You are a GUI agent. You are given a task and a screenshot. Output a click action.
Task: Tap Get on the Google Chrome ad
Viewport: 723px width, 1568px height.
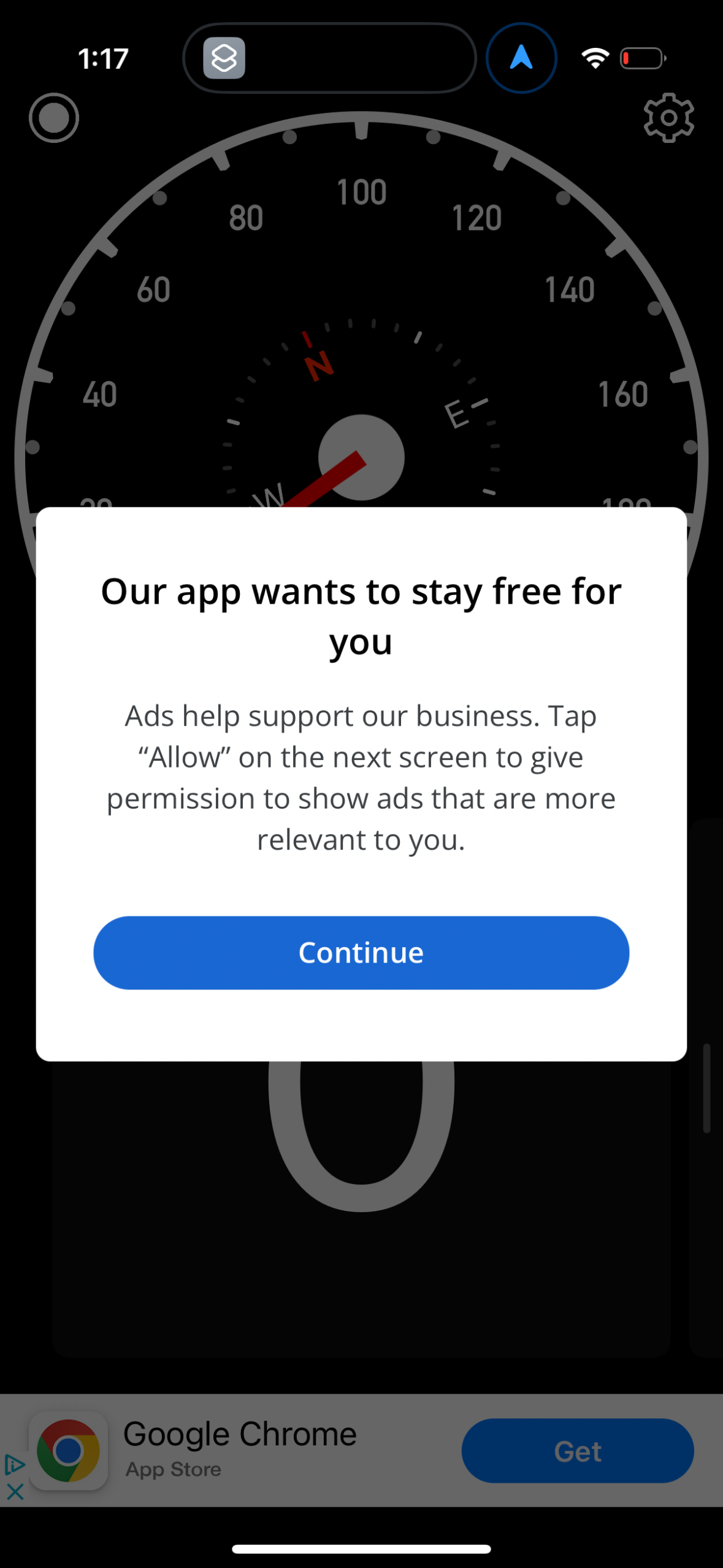[x=577, y=1451]
